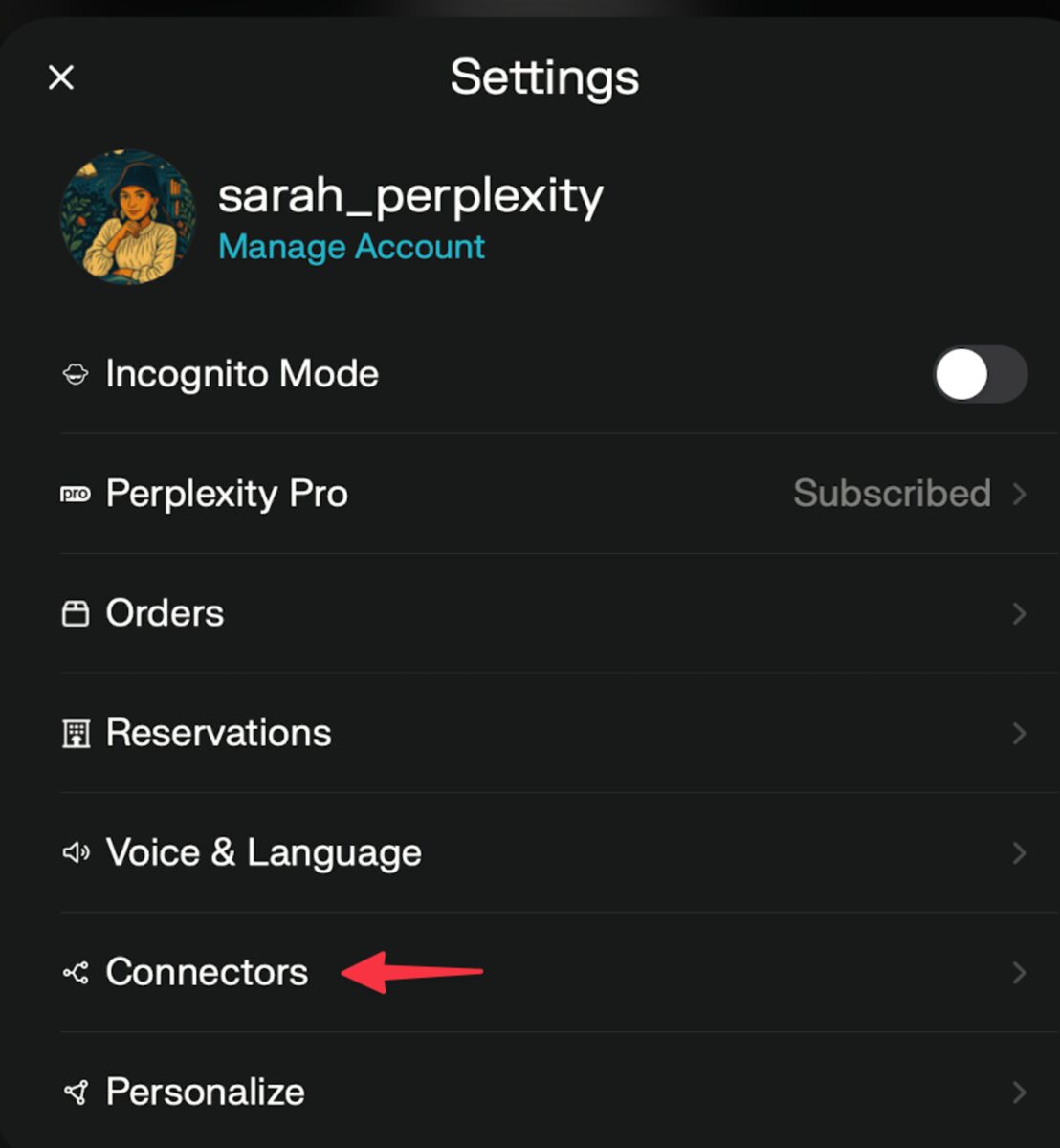Image resolution: width=1060 pixels, height=1148 pixels.
Task: Close the Settings panel with the X
Action: pos(60,77)
